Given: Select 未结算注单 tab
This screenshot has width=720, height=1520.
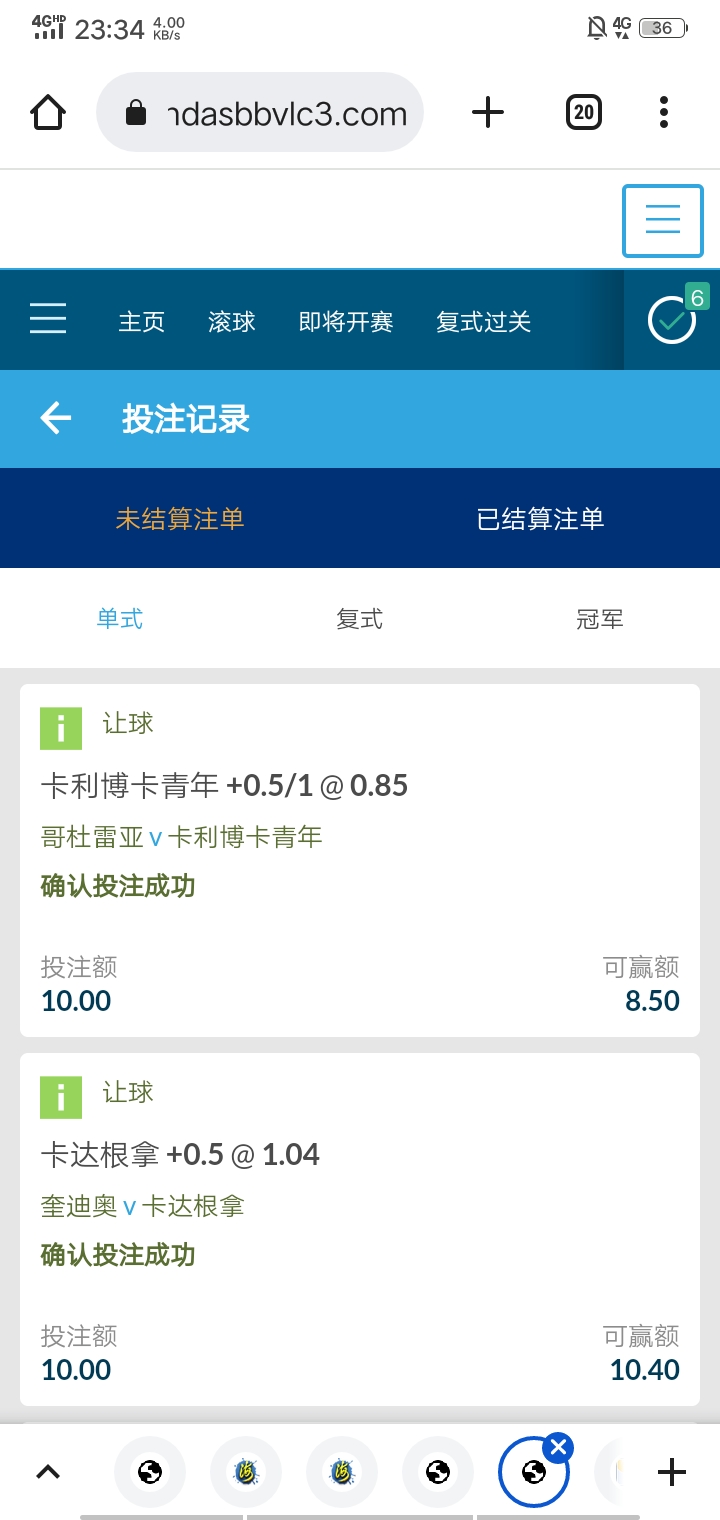Looking at the screenshot, I should coord(180,519).
